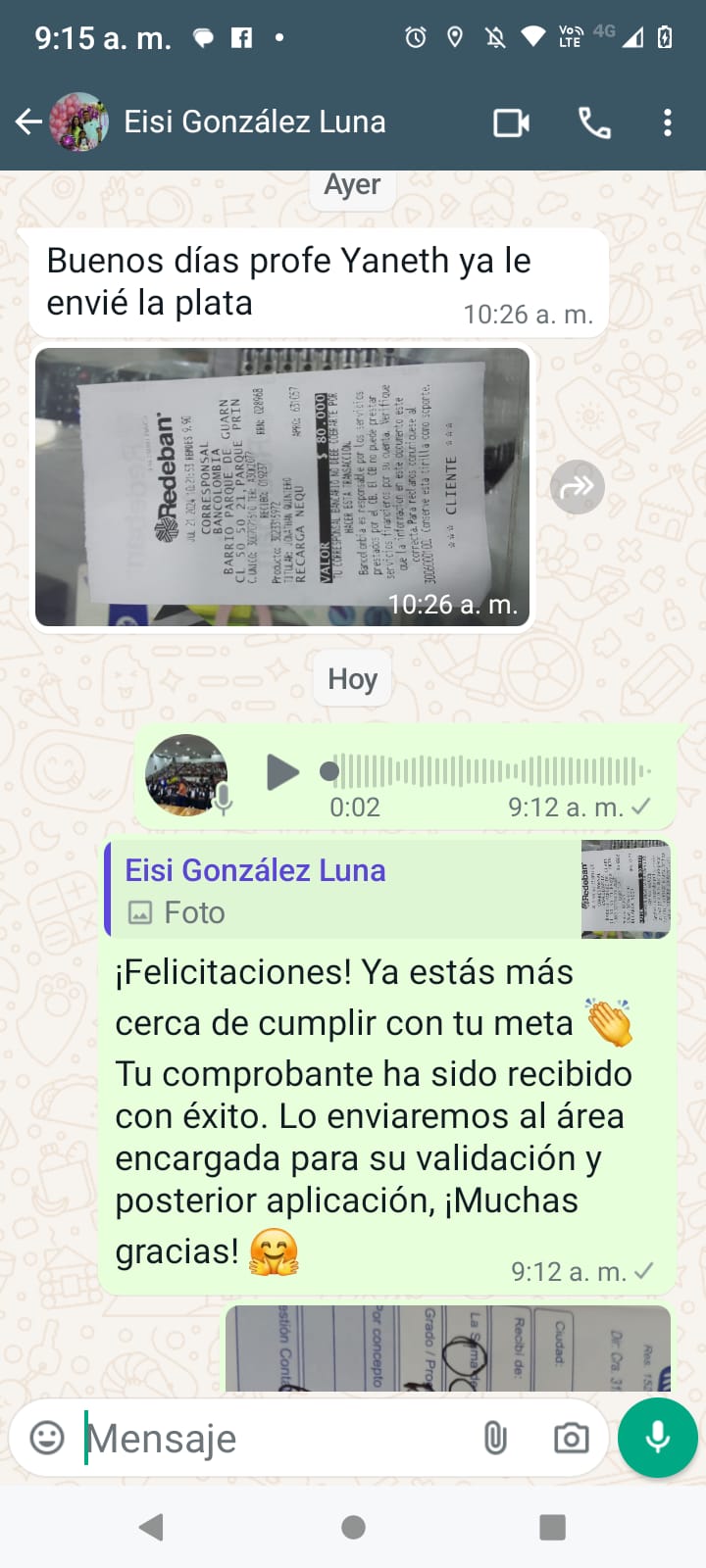This screenshot has height=1568, width=706.
Task: Go to the home screen
Action: point(353,1527)
